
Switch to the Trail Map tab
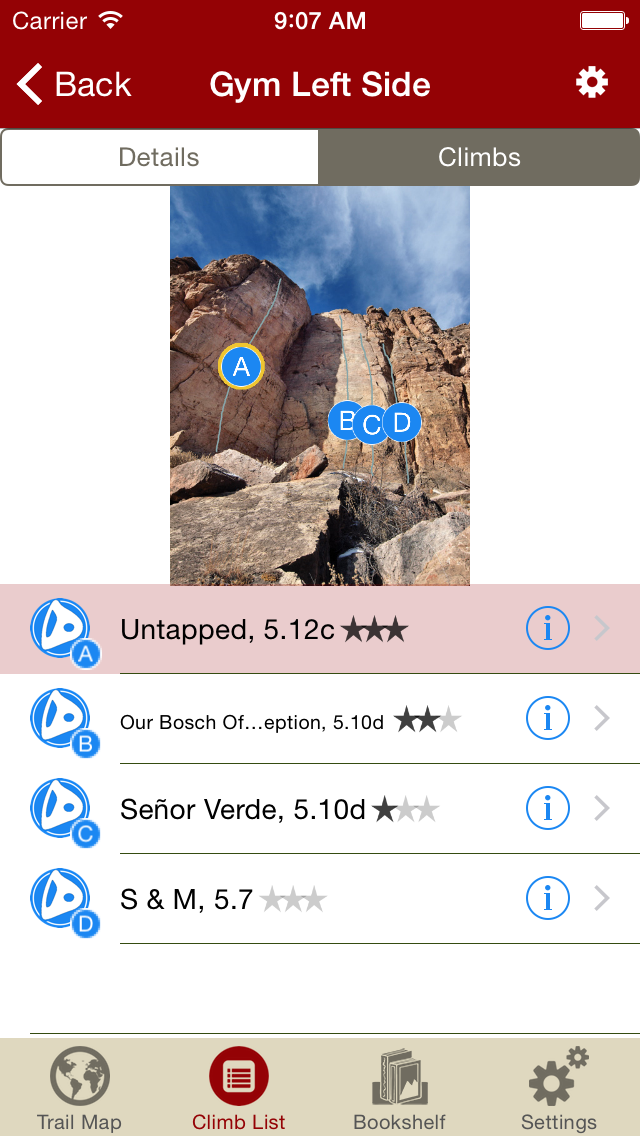(79, 1088)
